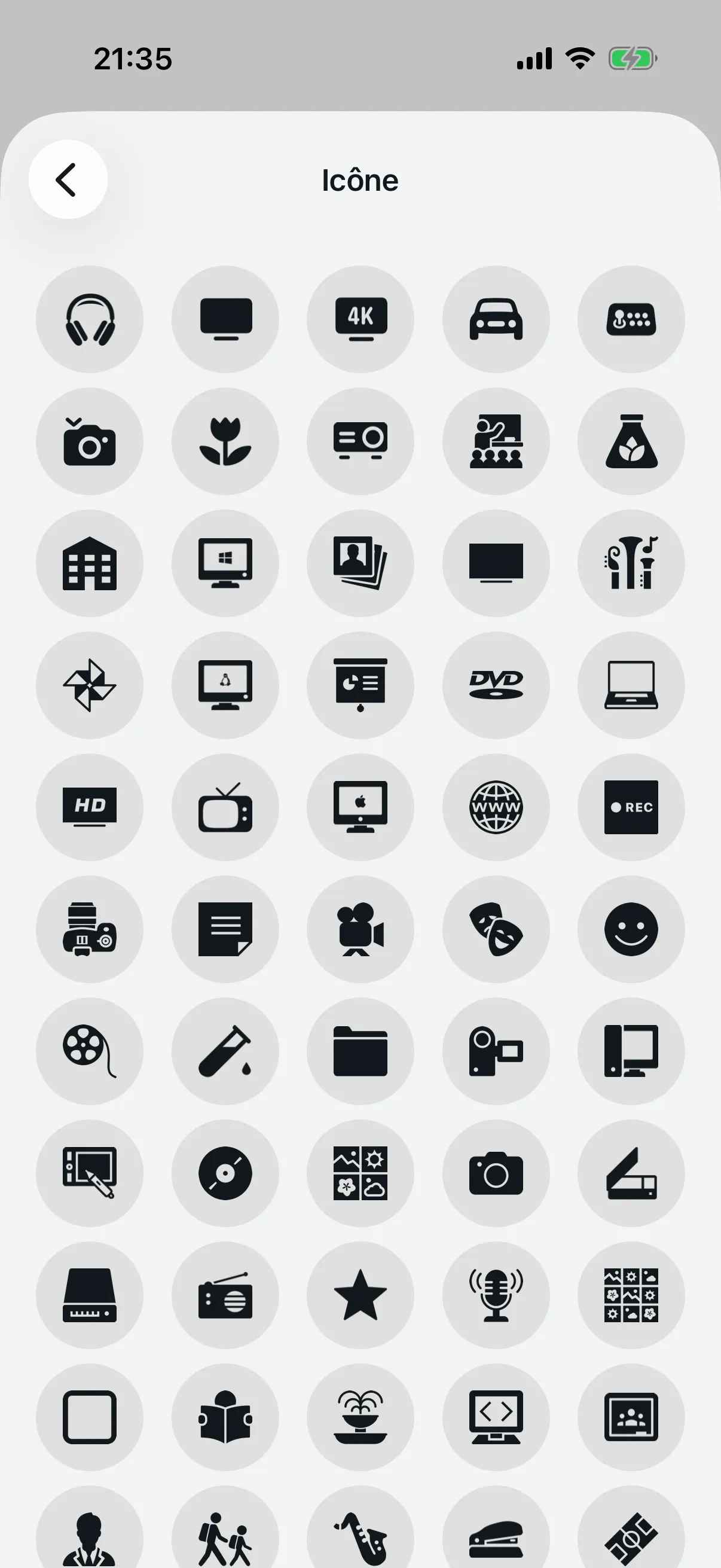Pick the building icon
This screenshot has width=721, height=1568.
point(90,563)
